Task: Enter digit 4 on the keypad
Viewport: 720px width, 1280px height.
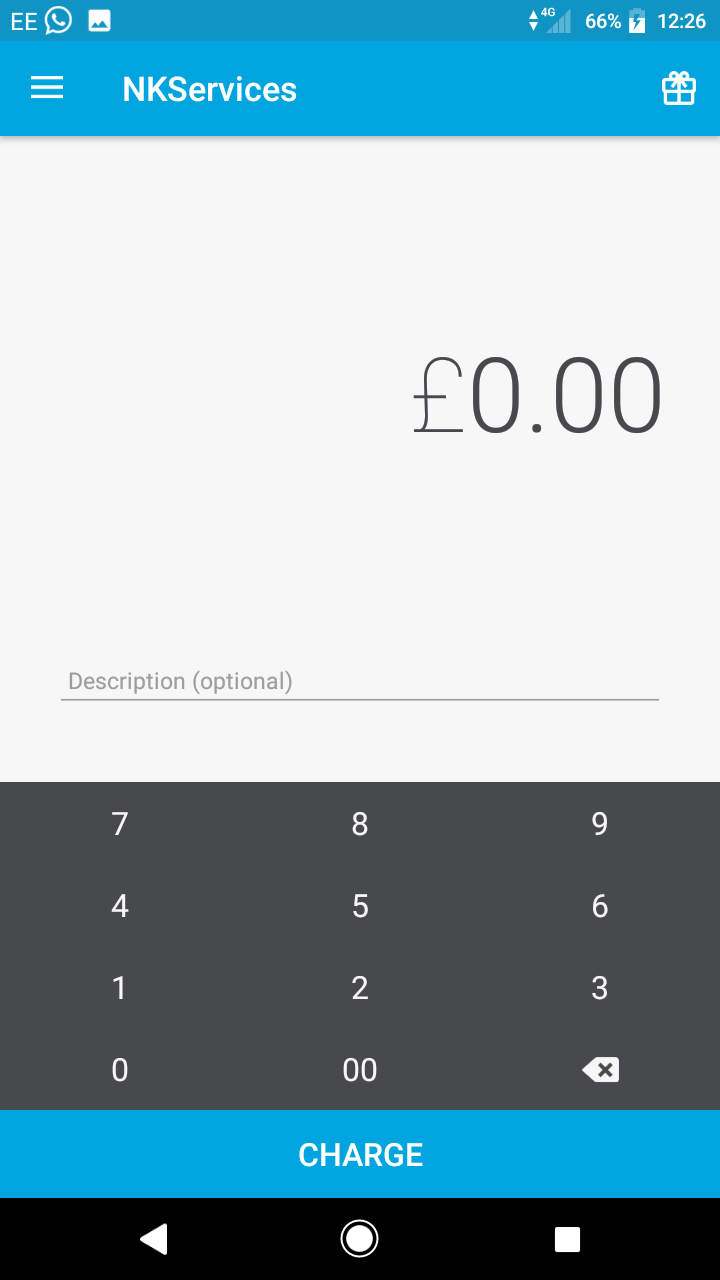Action: (x=120, y=906)
